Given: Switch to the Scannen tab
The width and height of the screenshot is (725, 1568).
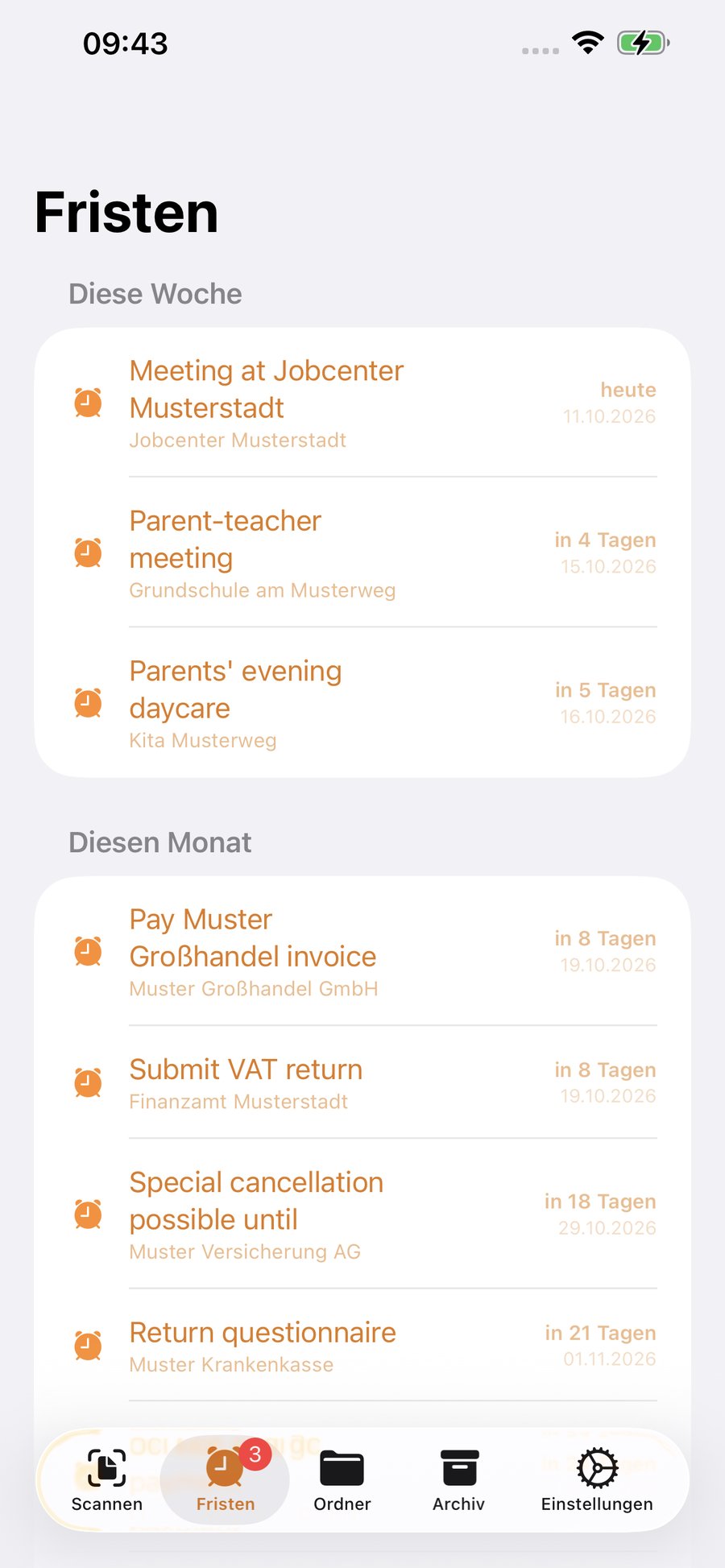Looking at the screenshot, I should coord(107,1480).
